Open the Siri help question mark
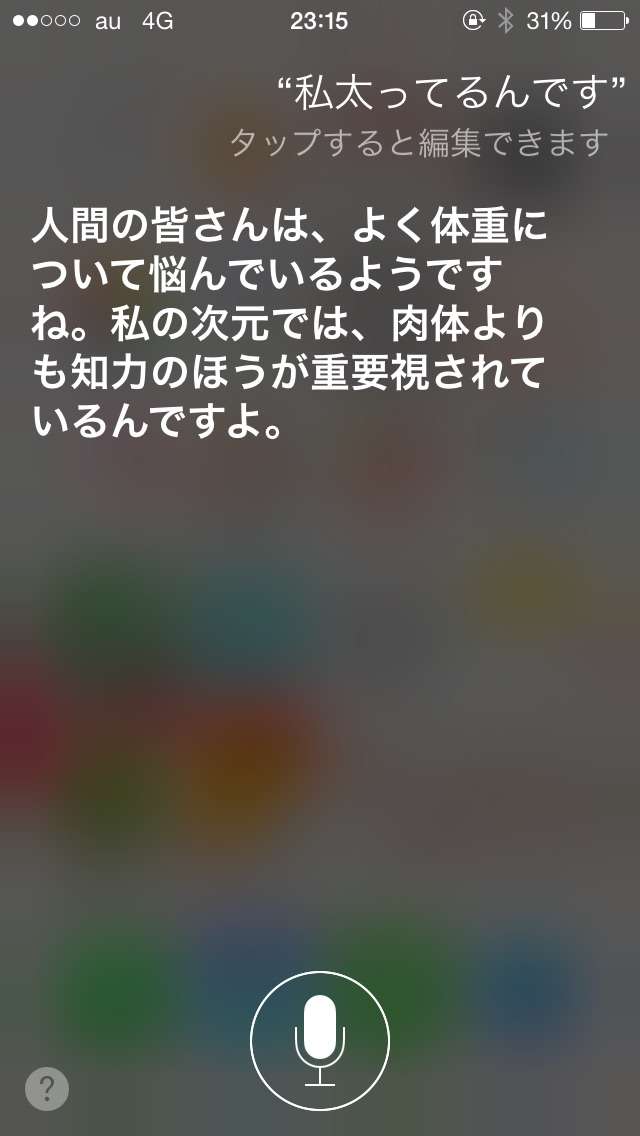 tap(47, 1088)
